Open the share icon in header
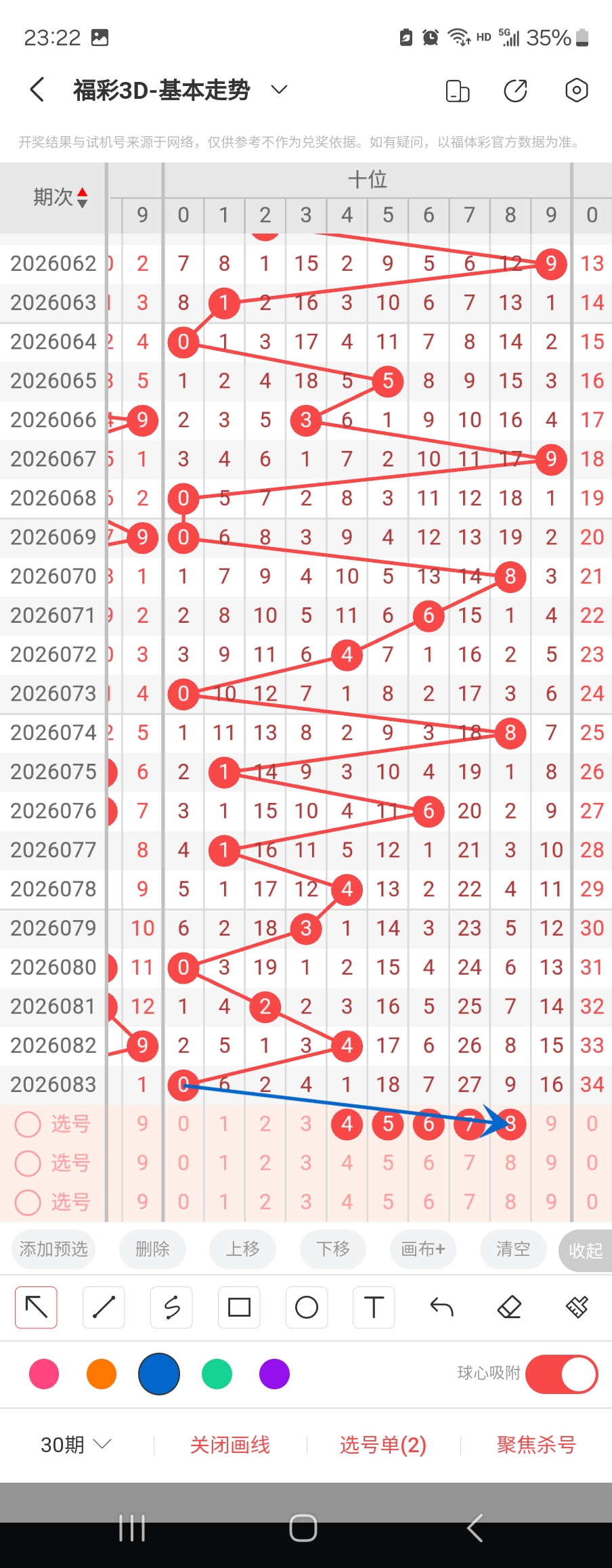The width and height of the screenshot is (612, 1568). pos(516,90)
